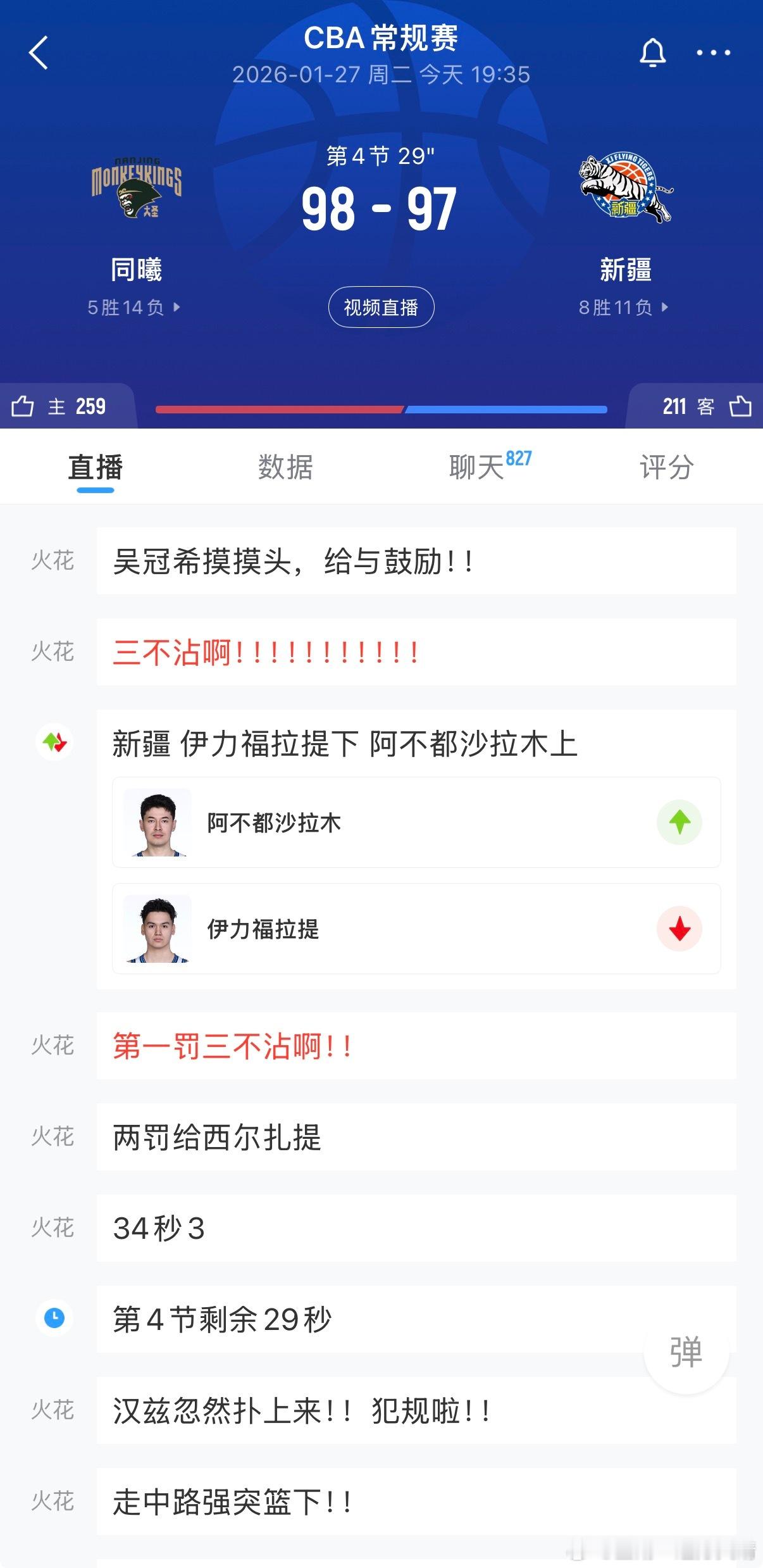Viewport: 763px width, 1568px height.
Task: Click the red down arrow beside 伊力福拉提
Action: point(679,928)
